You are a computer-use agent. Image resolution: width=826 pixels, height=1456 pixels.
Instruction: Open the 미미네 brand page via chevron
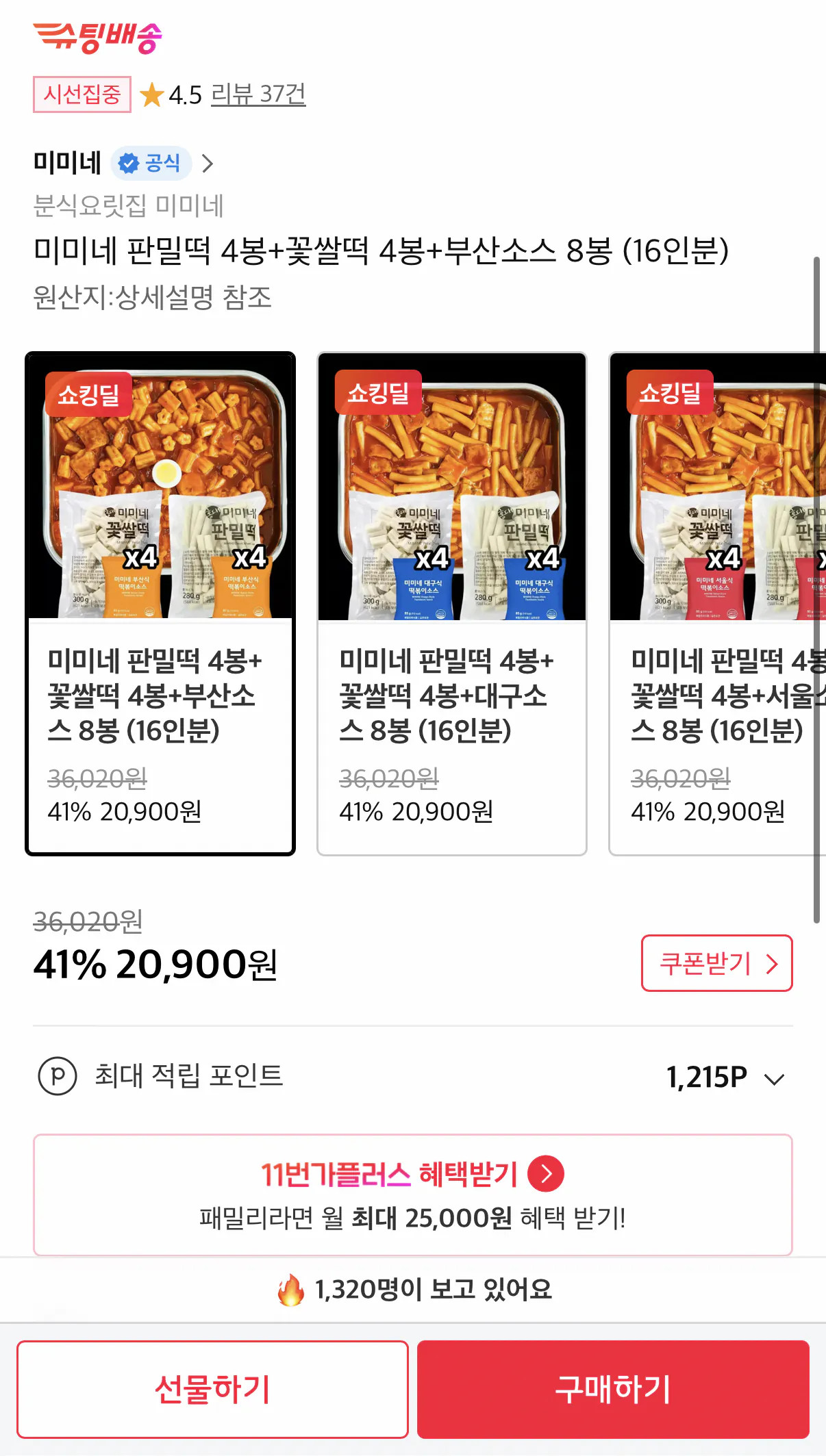point(208,163)
